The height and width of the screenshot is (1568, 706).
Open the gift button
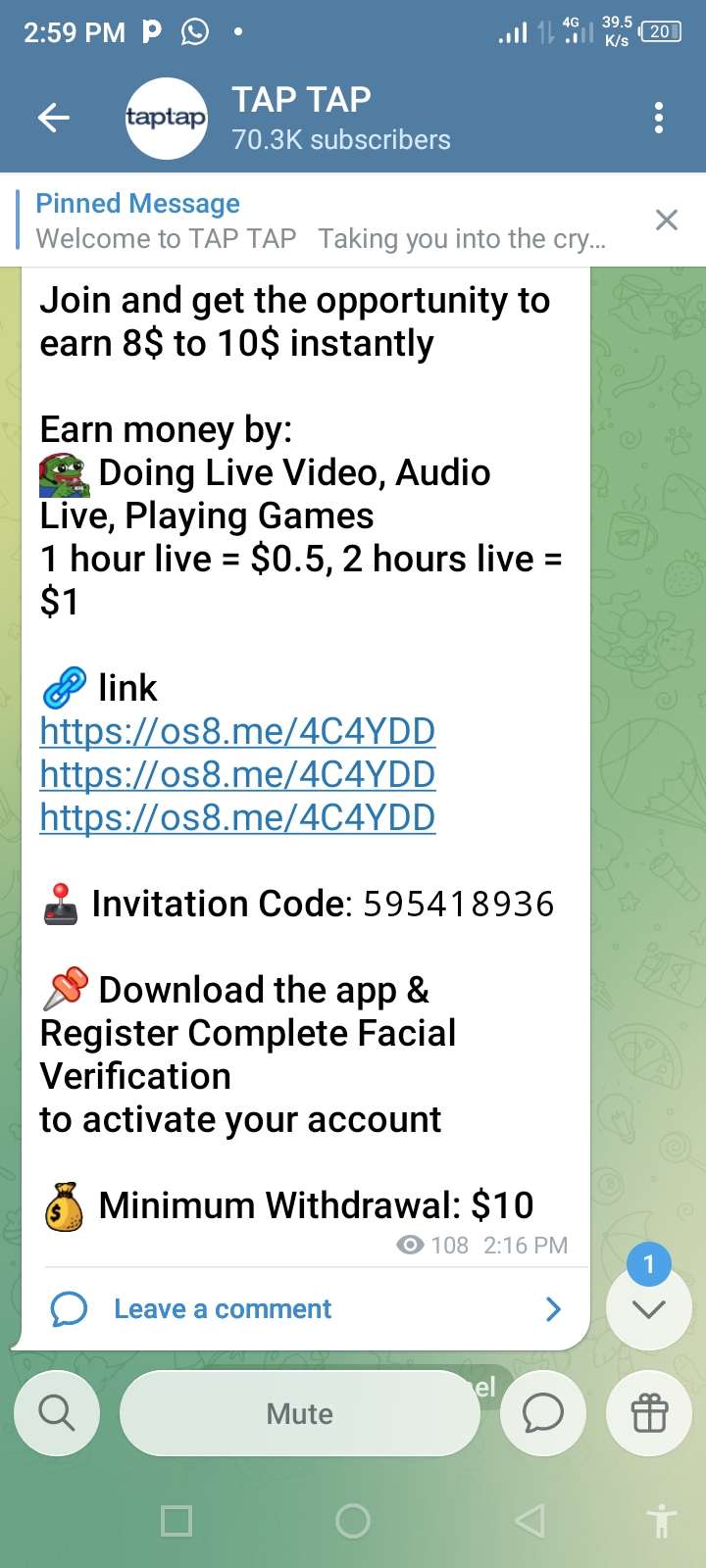click(649, 1413)
